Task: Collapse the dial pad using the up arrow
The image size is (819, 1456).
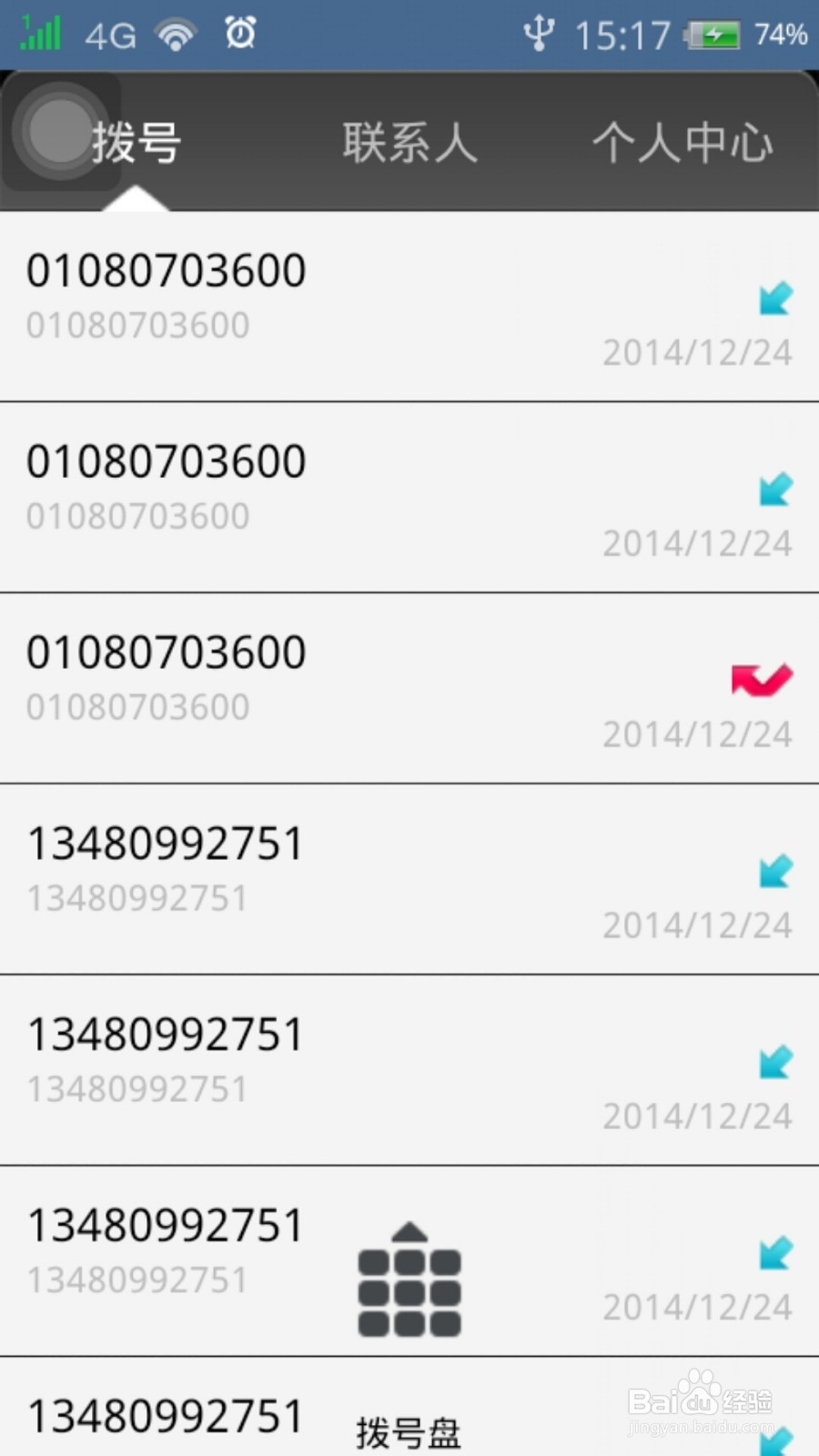Action: click(x=409, y=1233)
